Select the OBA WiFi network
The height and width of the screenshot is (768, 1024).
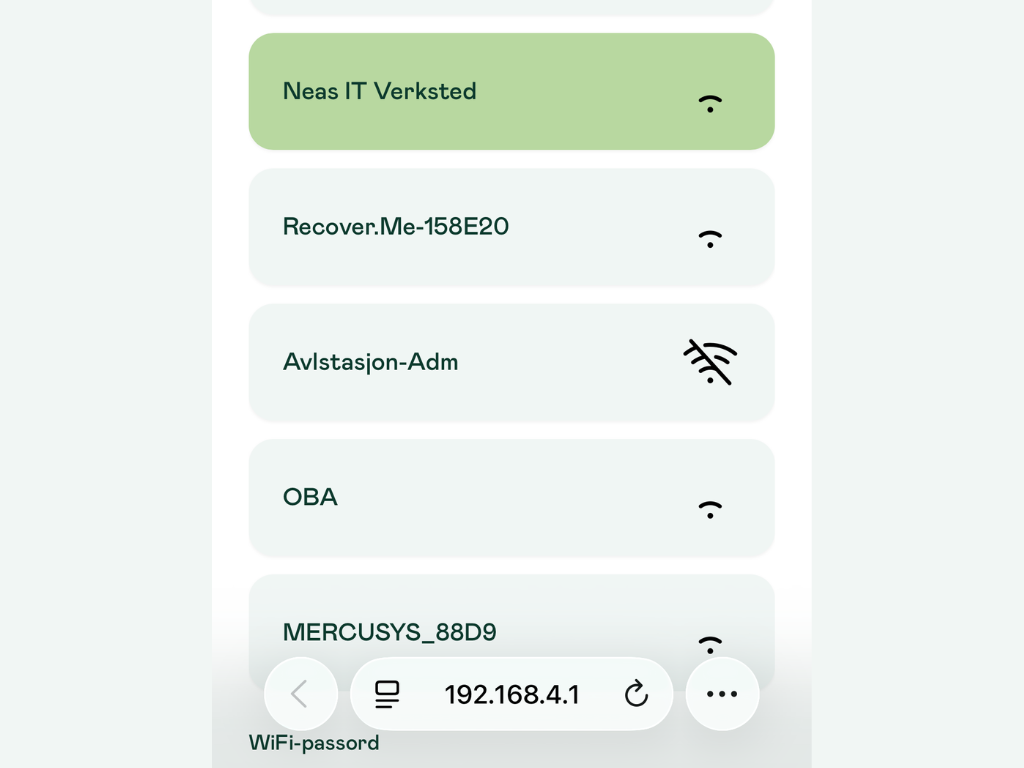[x=511, y=497]
